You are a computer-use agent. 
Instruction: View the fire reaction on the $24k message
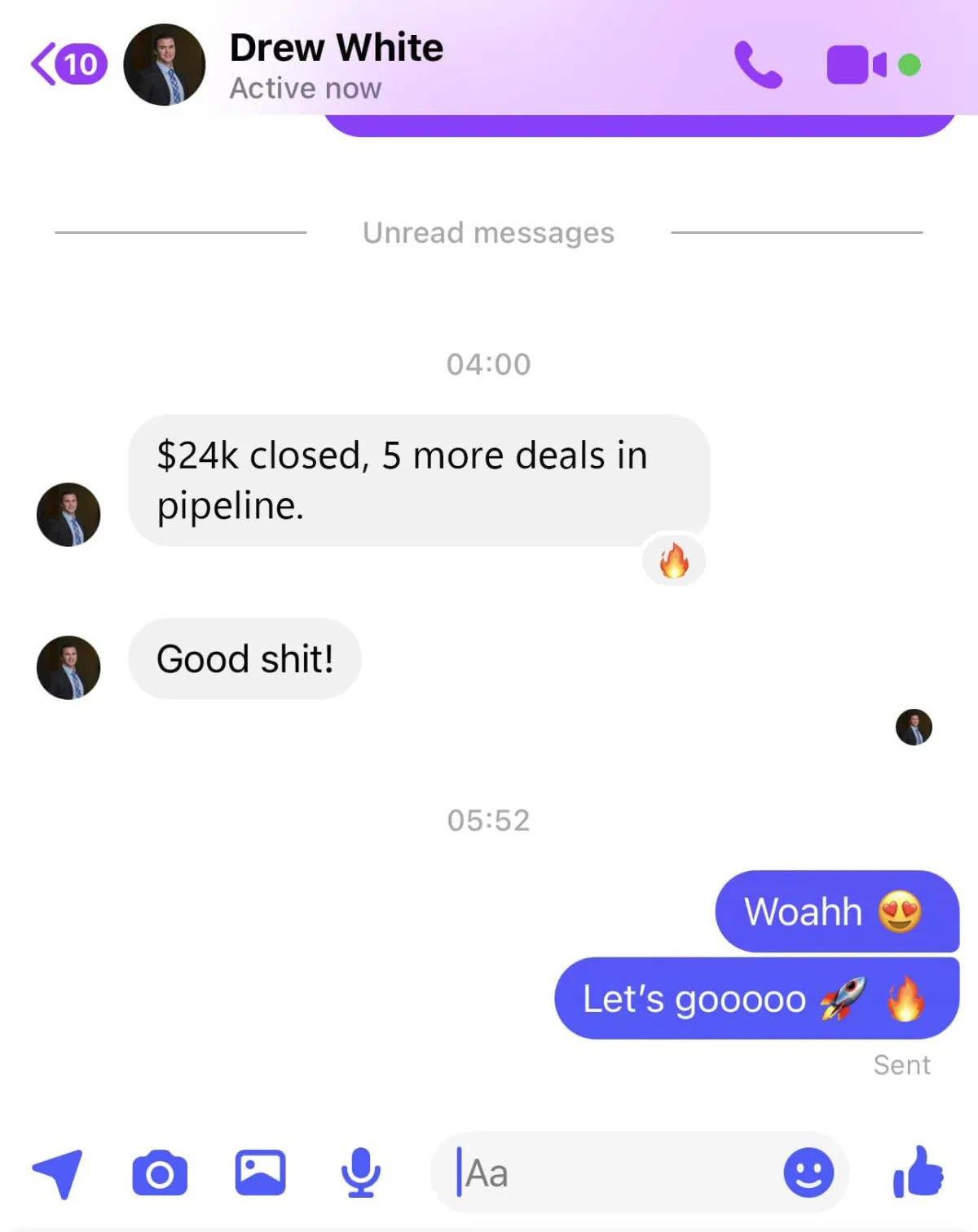click(674, 561)
